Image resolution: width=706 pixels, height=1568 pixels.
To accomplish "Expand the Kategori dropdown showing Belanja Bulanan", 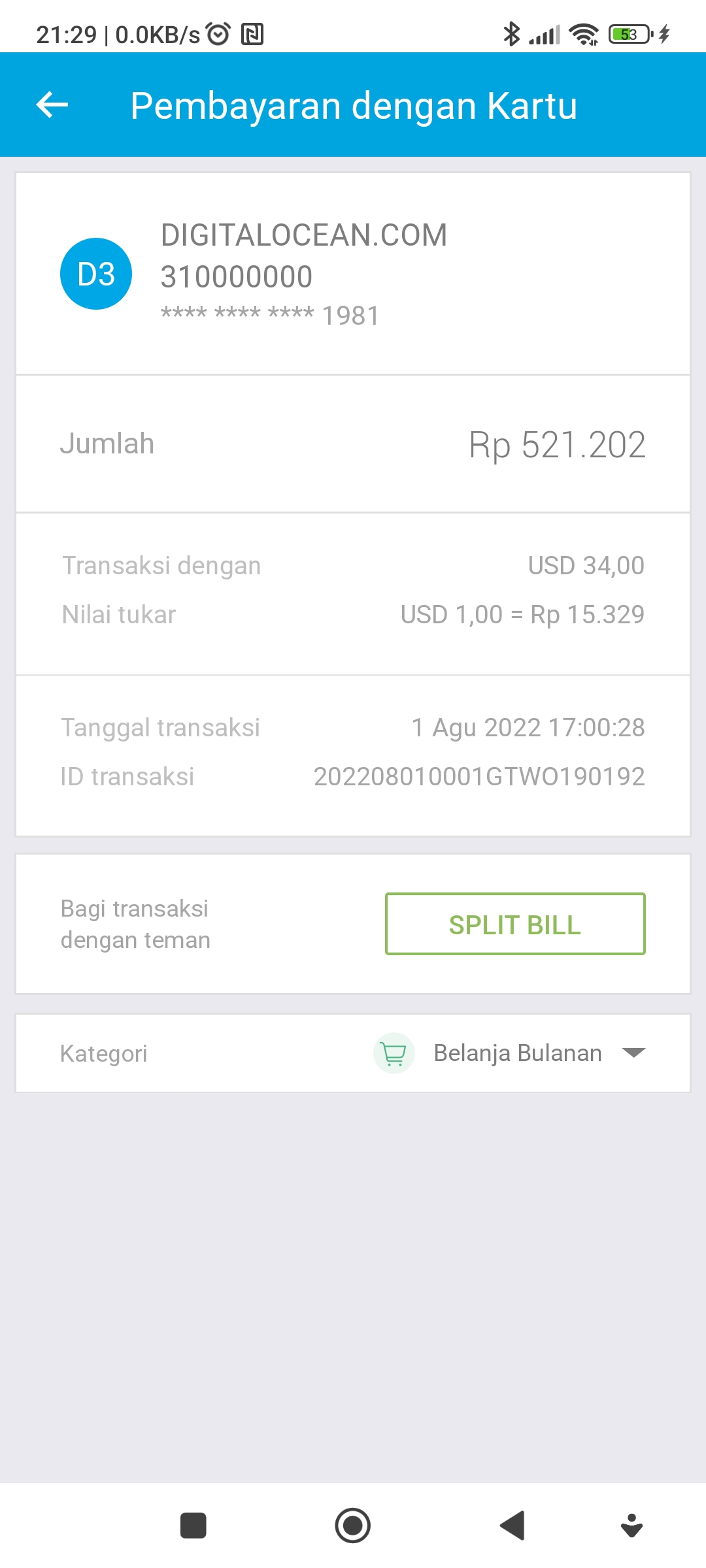I will click(x=633, y=1053).
